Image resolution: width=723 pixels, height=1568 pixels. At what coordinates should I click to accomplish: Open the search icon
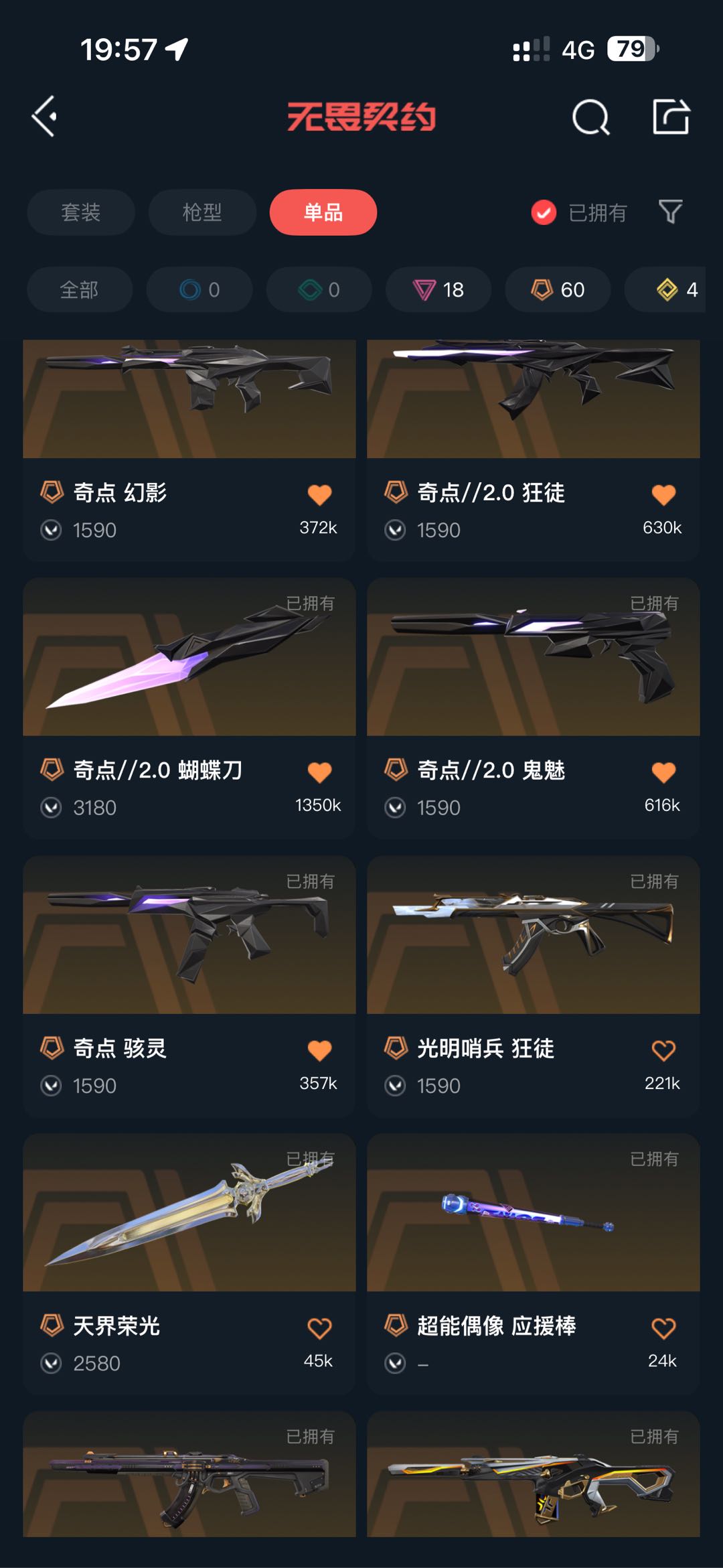pyautogui.click(x=590, y=118)
